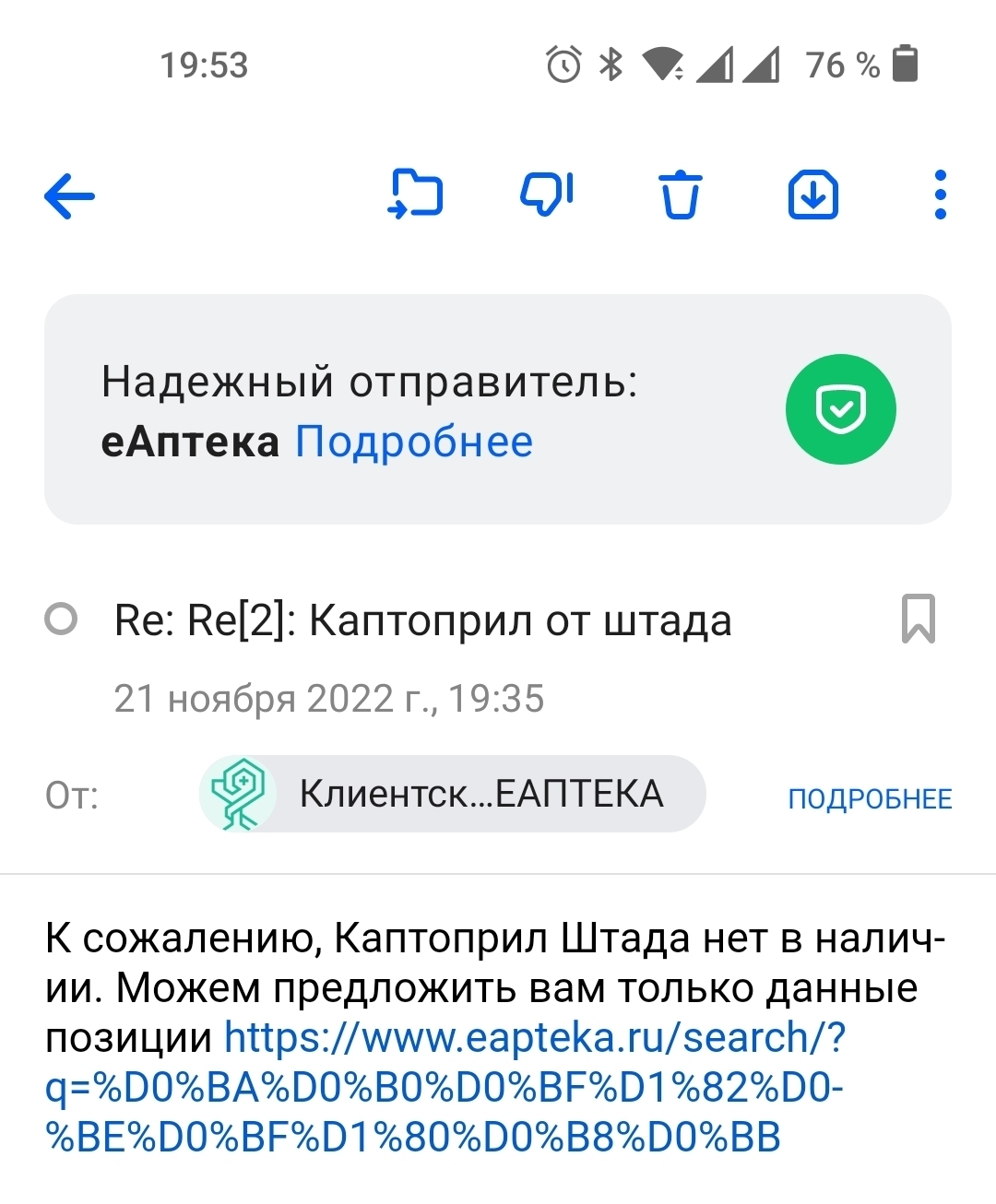Viewport: 996px width, 1204px height.
Task: Move this email to a folder
Action: [416, 195]
